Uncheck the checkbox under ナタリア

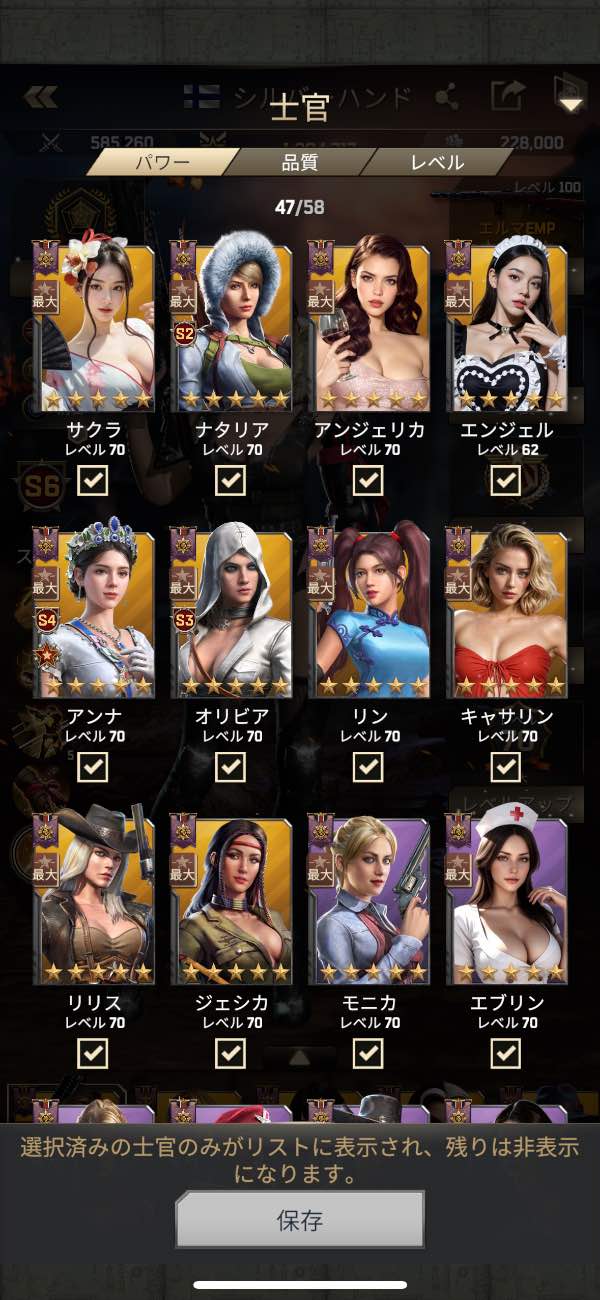coord(231,481)
